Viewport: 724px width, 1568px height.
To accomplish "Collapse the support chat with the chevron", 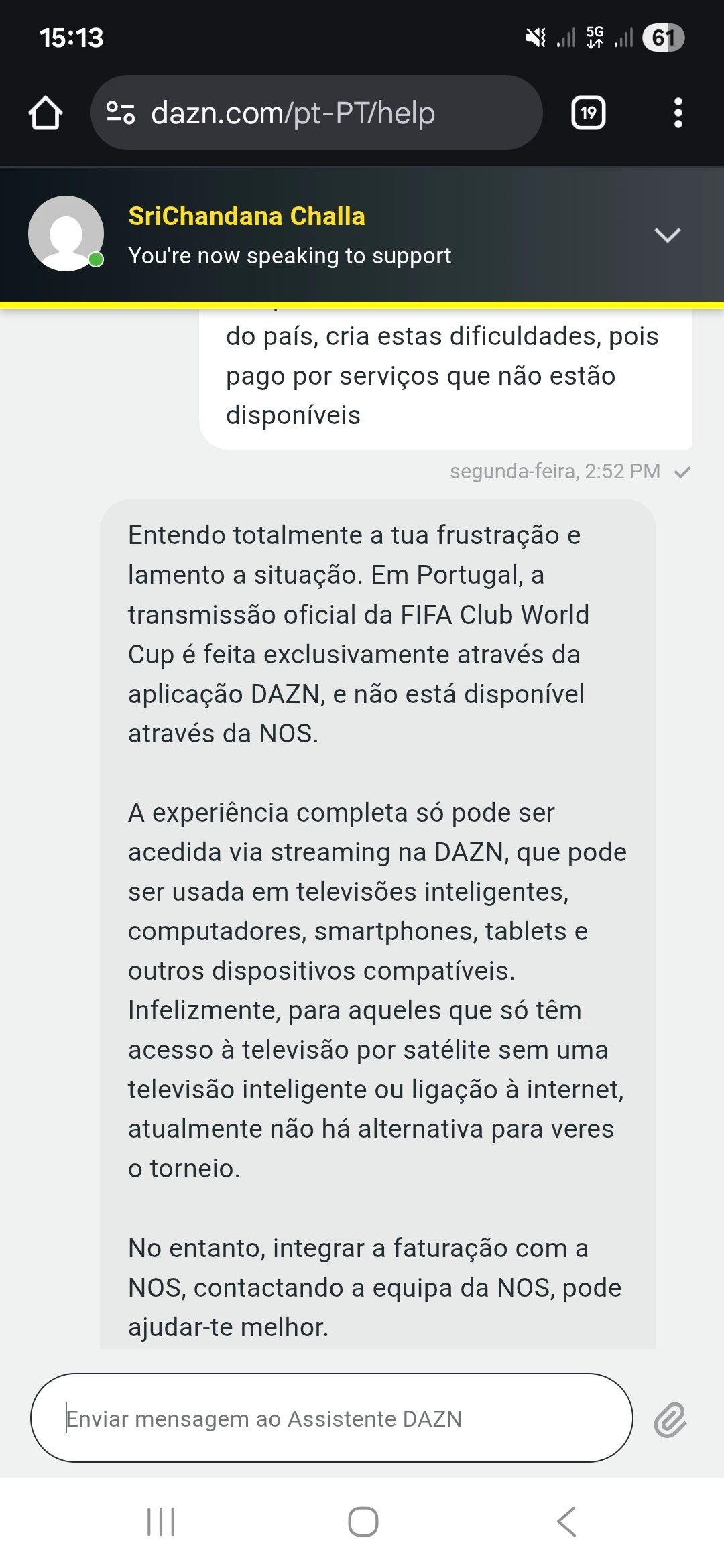I will click(x=667, y=235).
